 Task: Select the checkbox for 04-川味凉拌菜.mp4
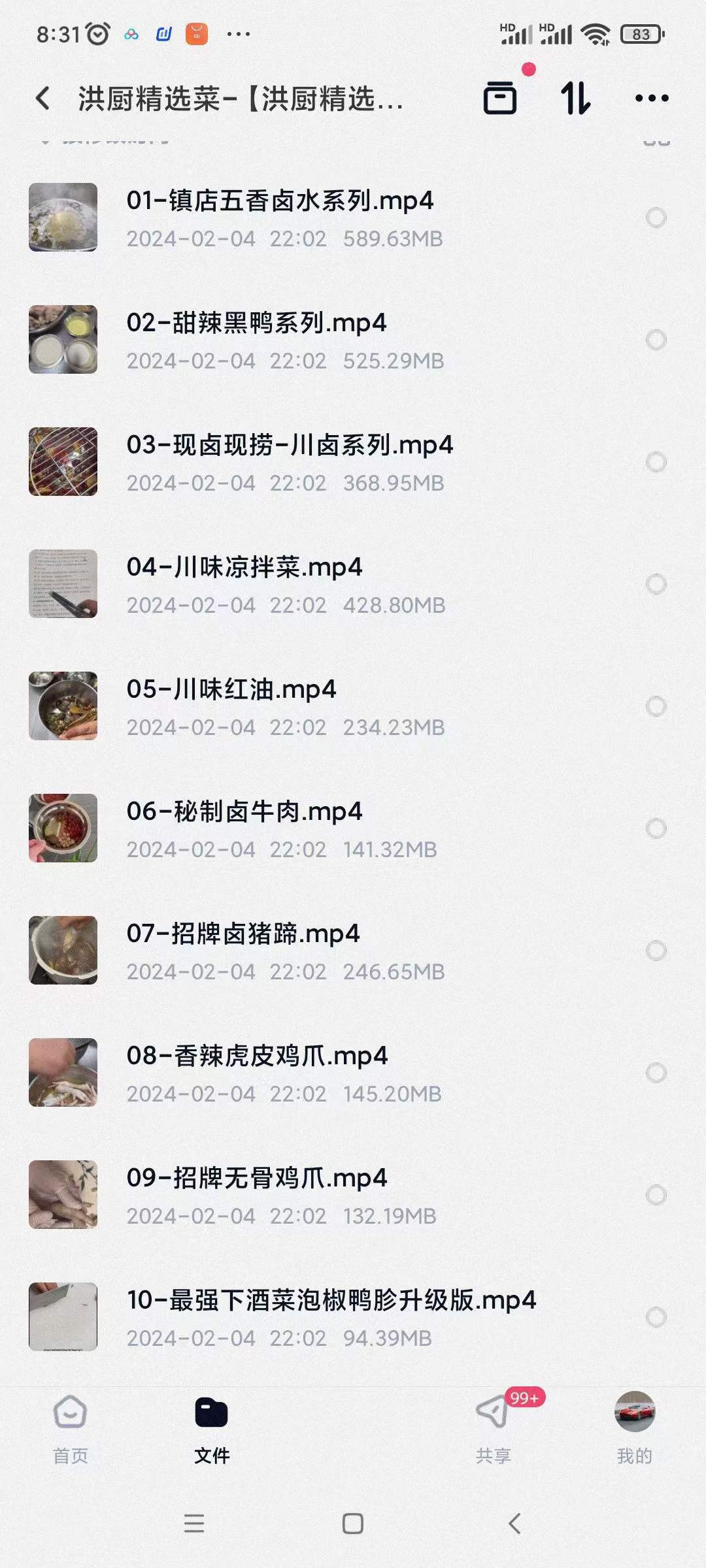tap(656, 584)
